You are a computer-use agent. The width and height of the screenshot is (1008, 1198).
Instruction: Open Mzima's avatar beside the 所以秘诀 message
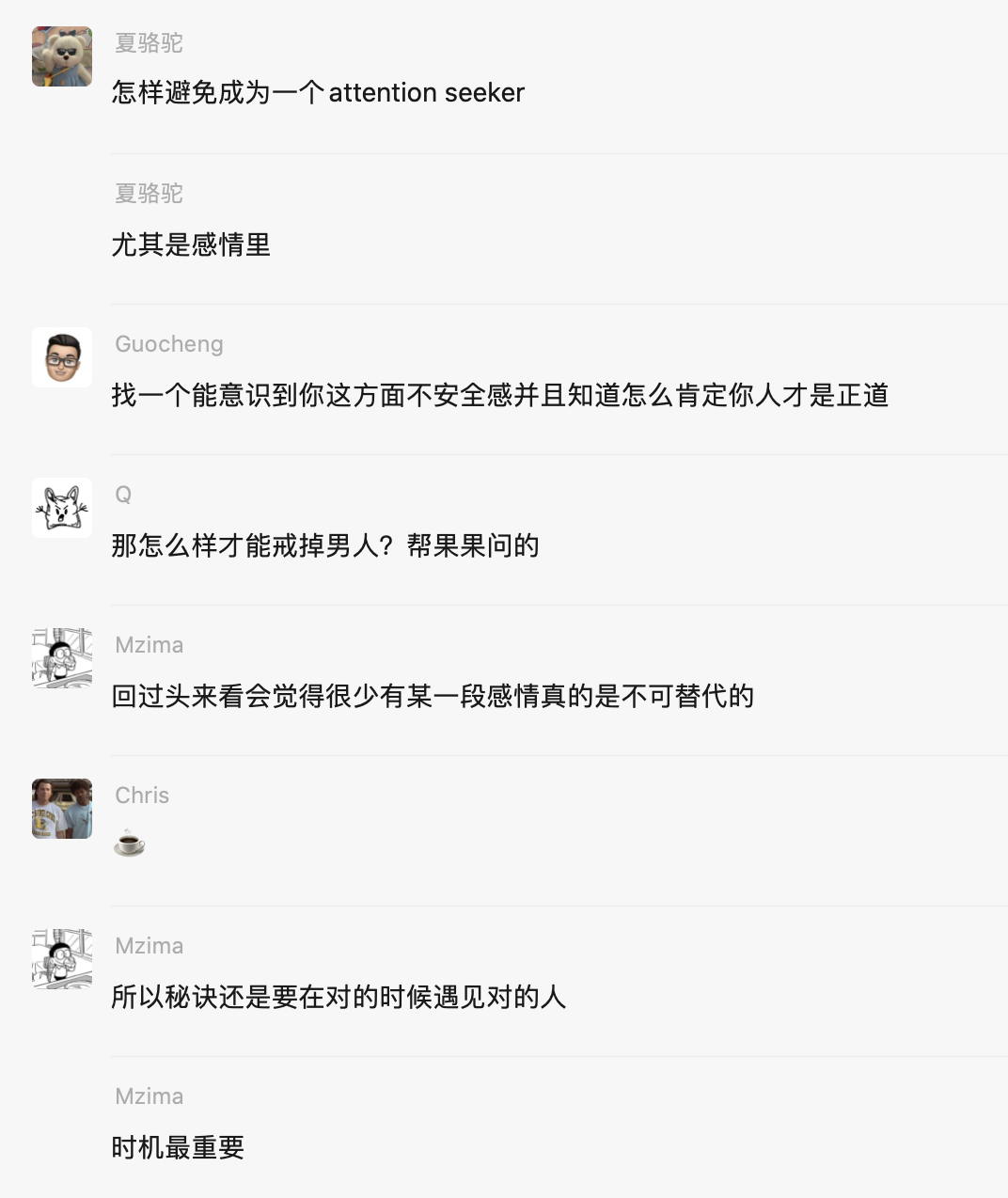coord(62,959)
